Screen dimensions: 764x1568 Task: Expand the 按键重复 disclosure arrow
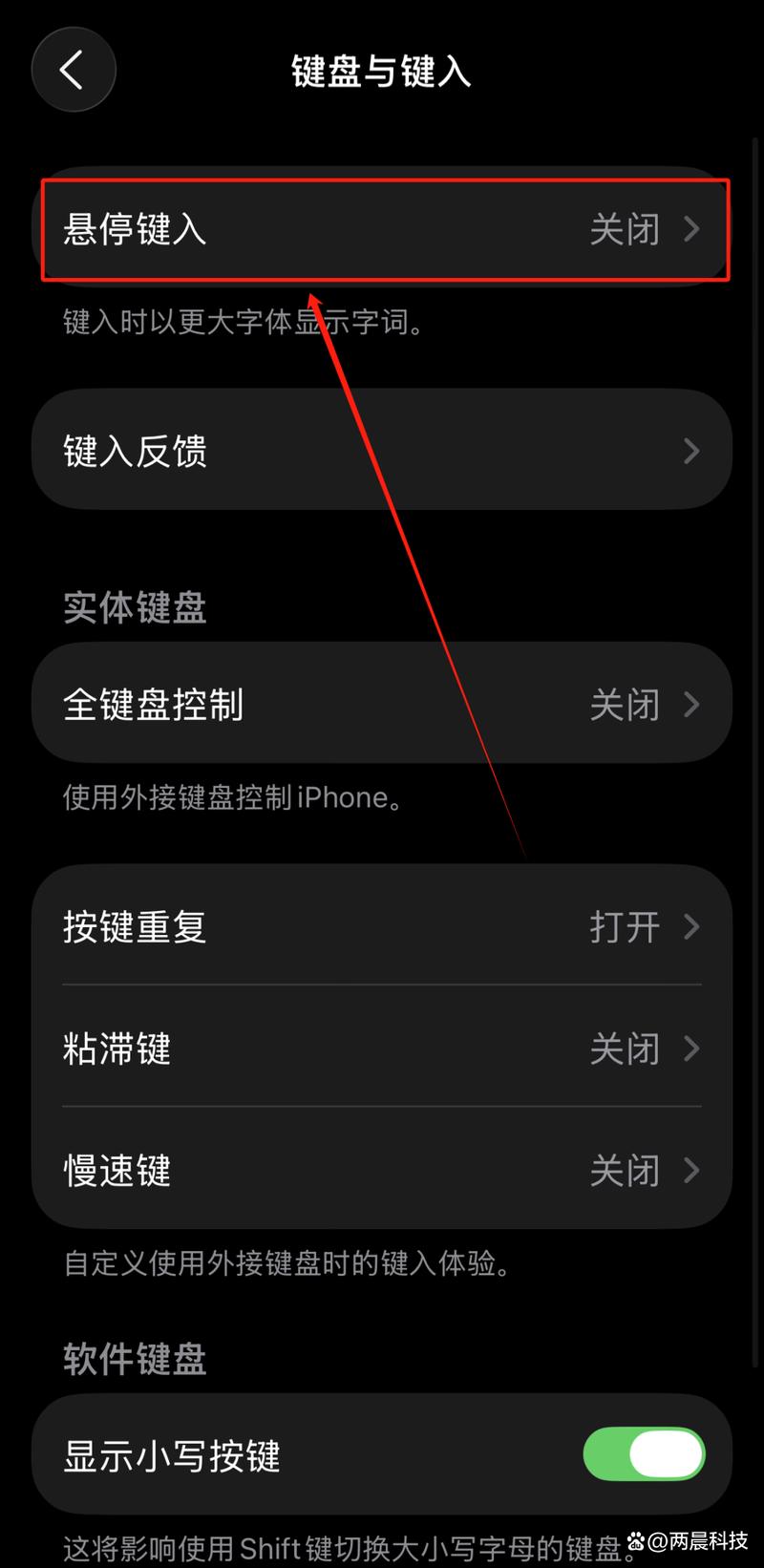[x=691, y=926]
